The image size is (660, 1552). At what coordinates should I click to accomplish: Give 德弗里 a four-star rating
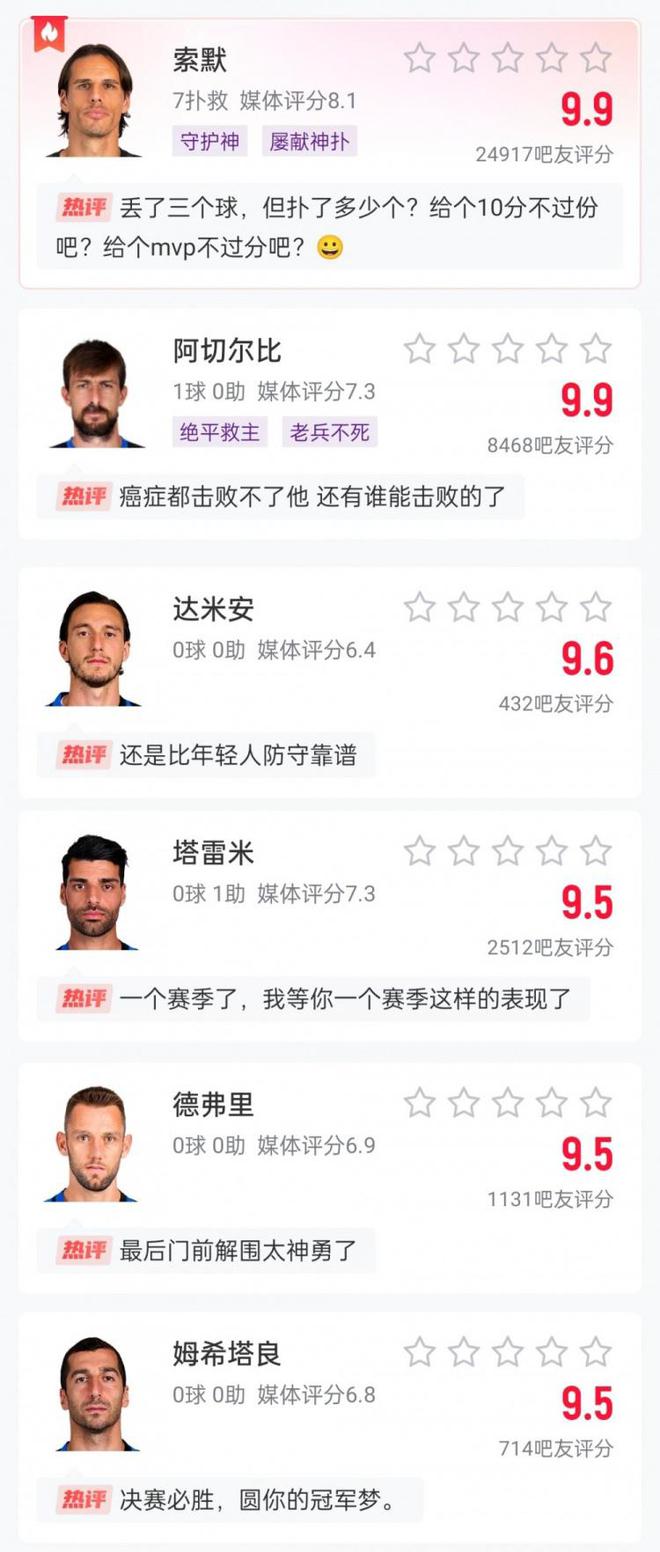click(x=552, y=1103)
